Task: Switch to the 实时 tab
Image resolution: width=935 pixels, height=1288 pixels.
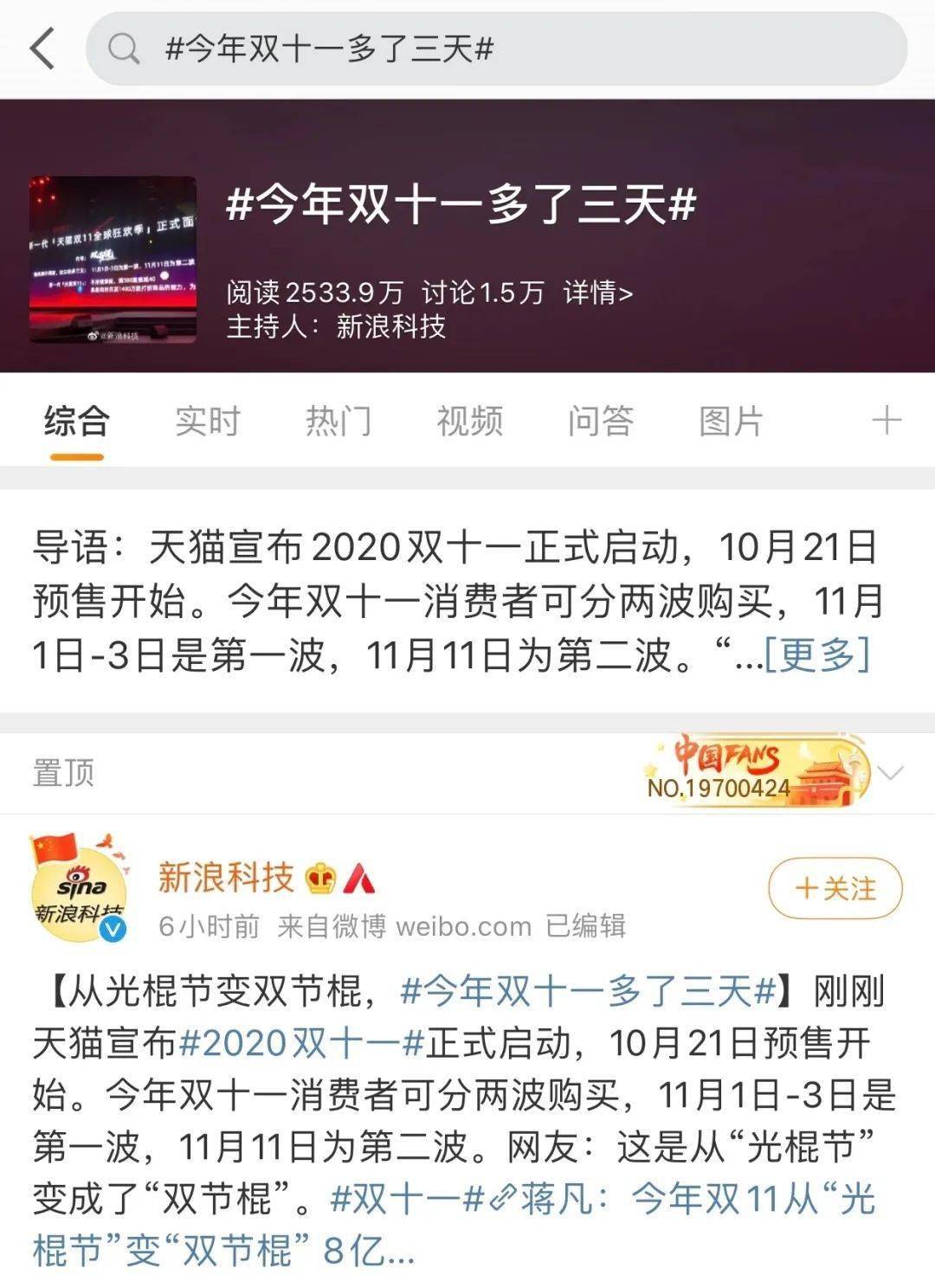Action: tap(207, 422)
